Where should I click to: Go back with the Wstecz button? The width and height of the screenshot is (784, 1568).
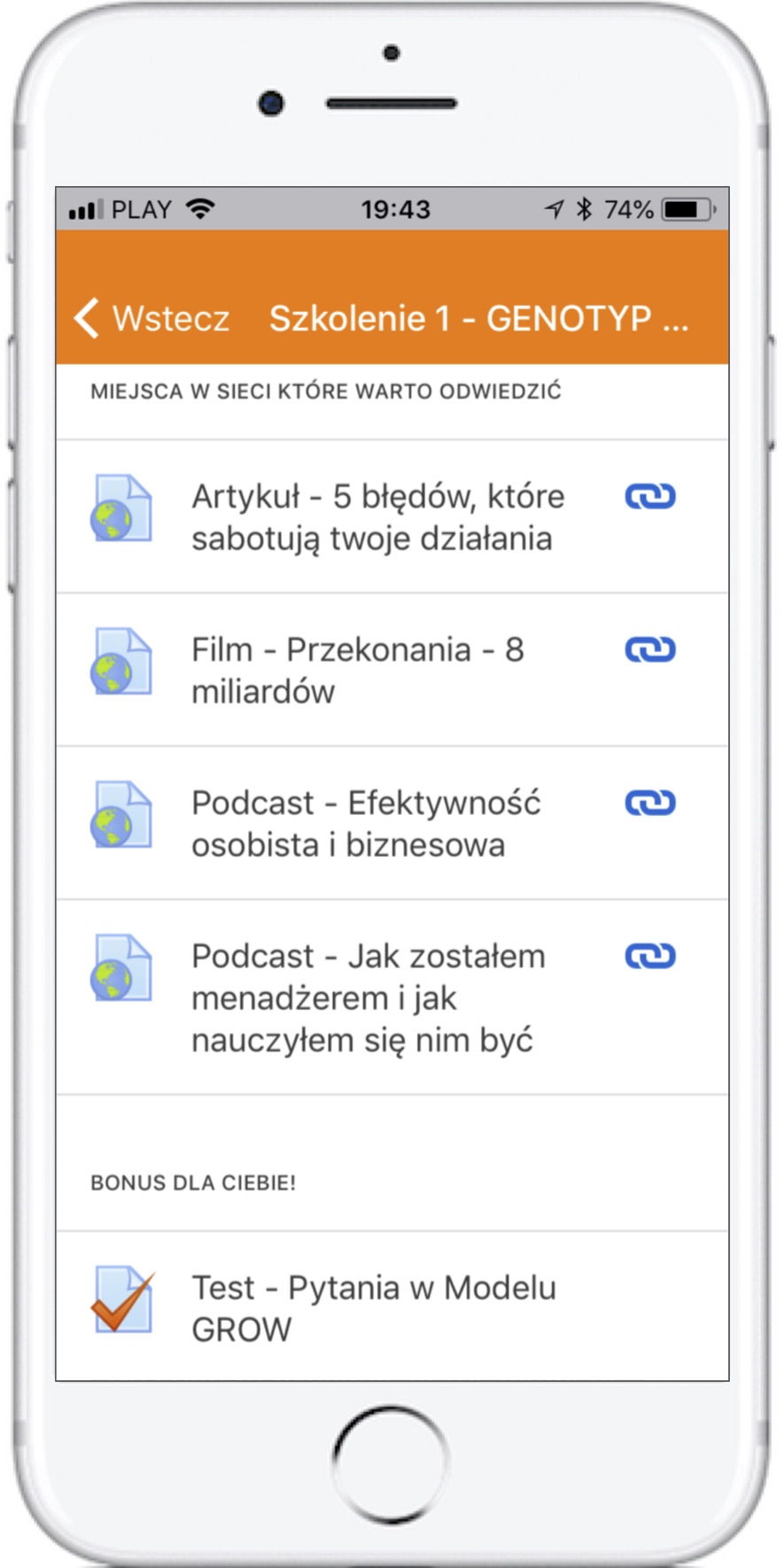(x=151, y=318)
